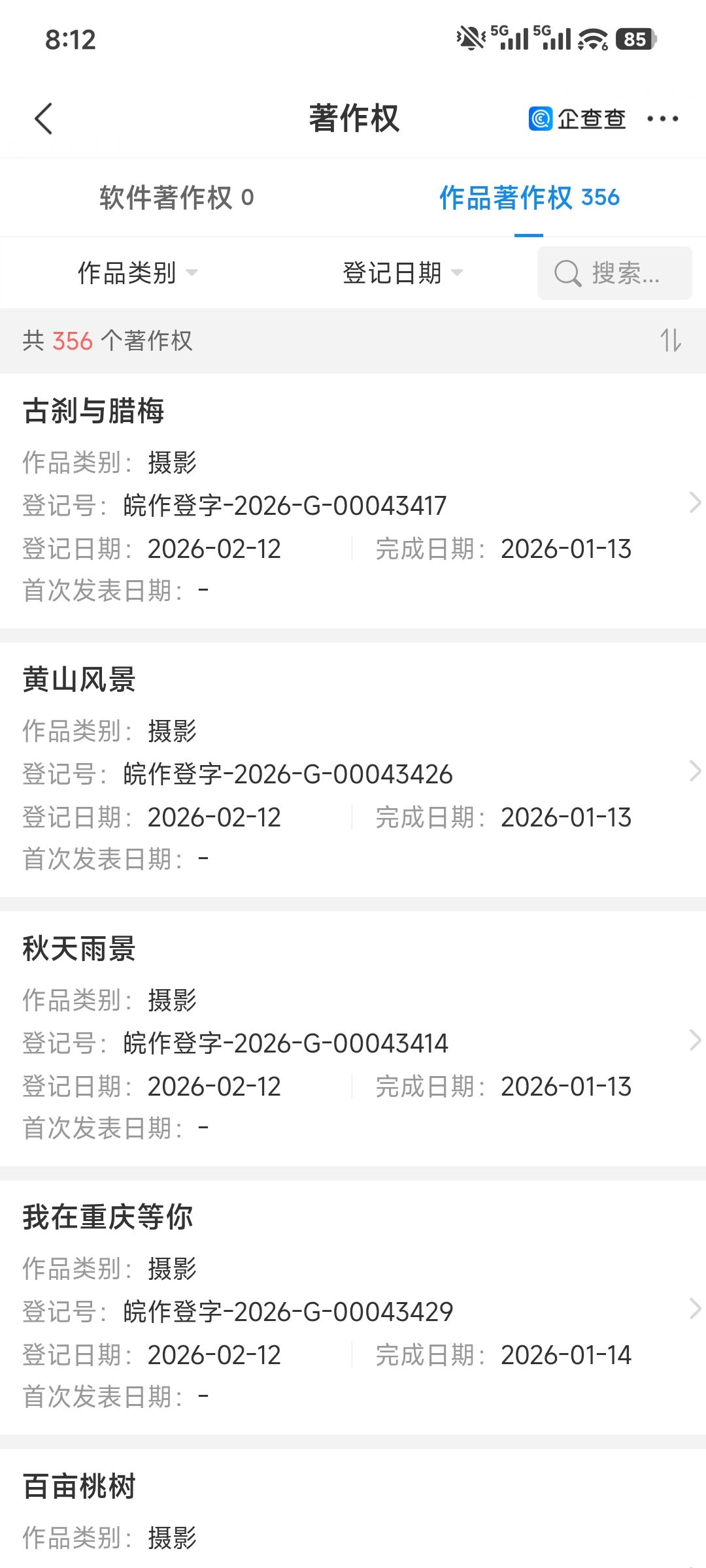Select the 作品著作权 tab
The height and width of the screenshot is (1568, 706).
coord(529,197)
